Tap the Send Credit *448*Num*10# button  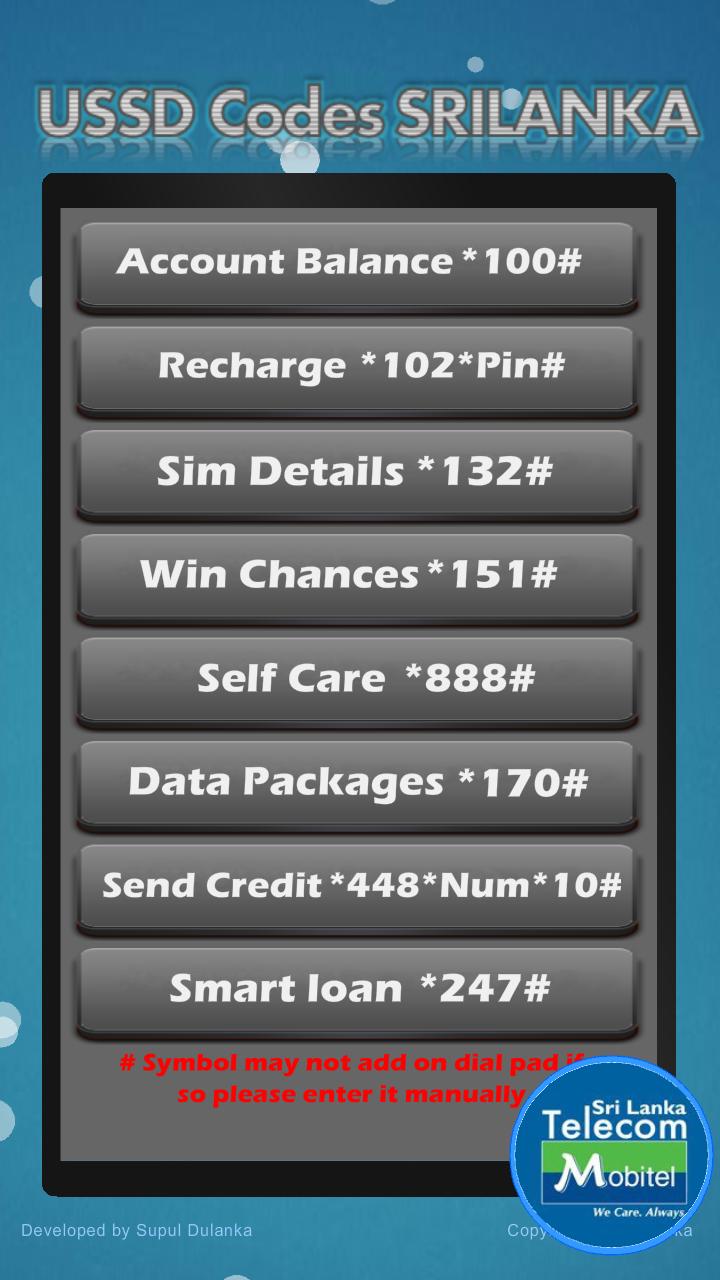[357, 886]
